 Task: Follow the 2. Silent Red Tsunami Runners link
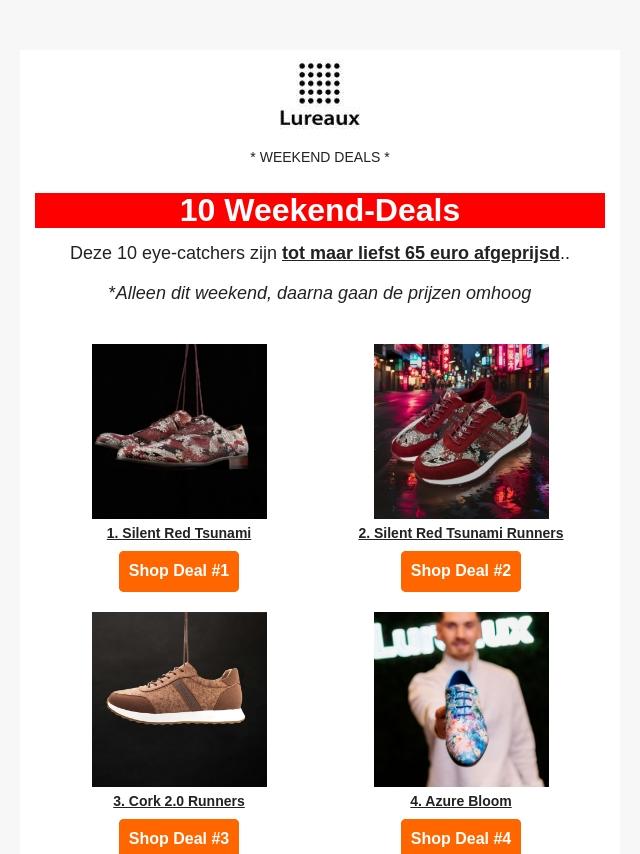[461, 533]
